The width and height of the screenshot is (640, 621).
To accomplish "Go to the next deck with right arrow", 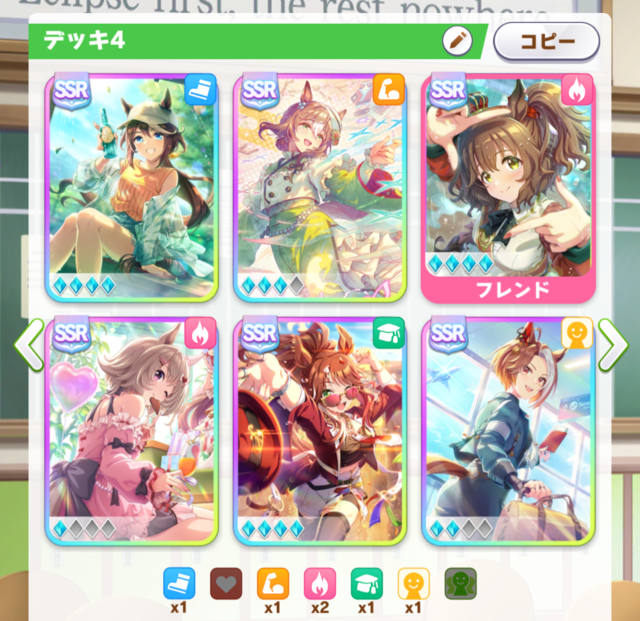I will click(x=612, y=345).
